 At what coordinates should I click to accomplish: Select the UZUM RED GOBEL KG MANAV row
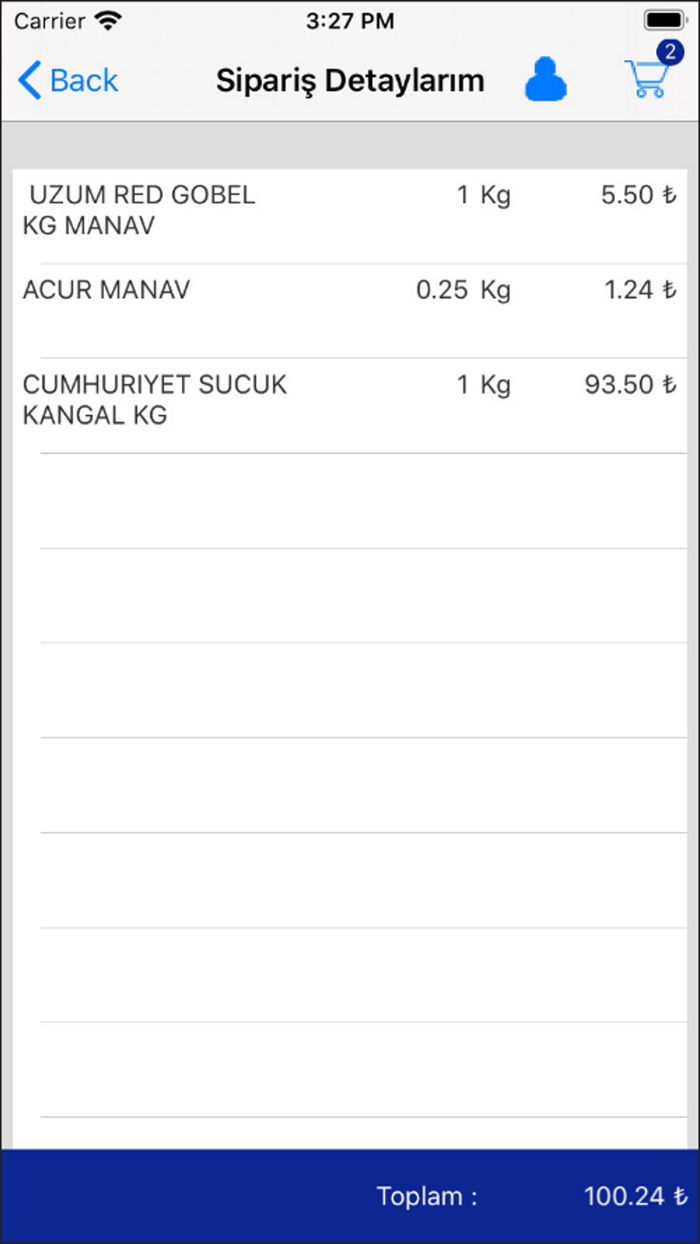(x=350, y=211)
